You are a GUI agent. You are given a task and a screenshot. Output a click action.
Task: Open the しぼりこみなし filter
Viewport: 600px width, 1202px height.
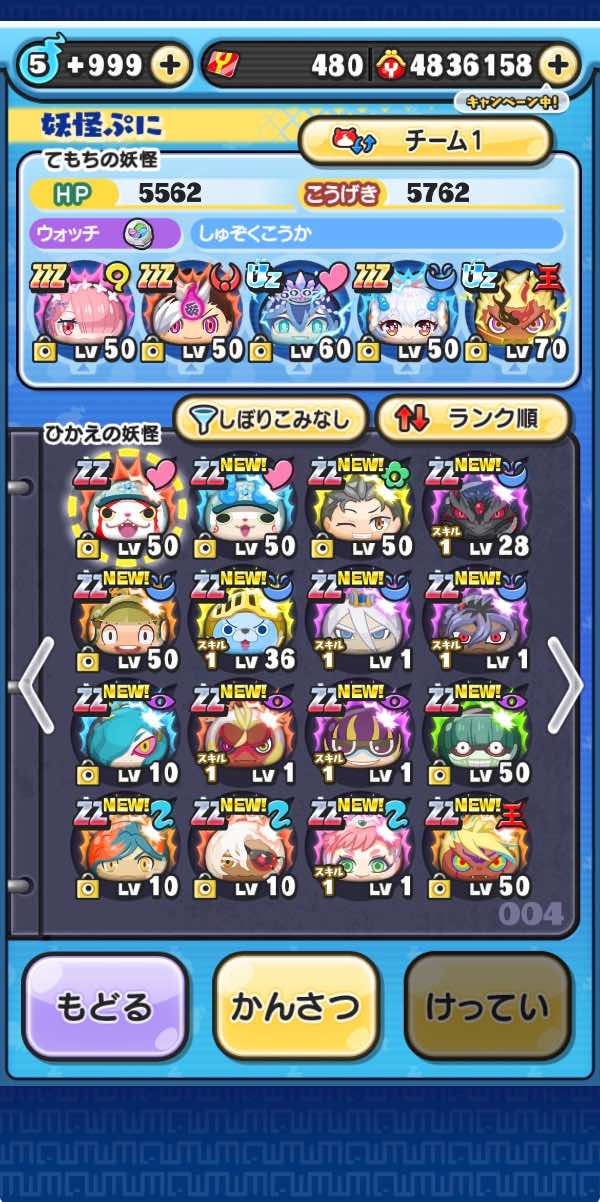[270, 421]
